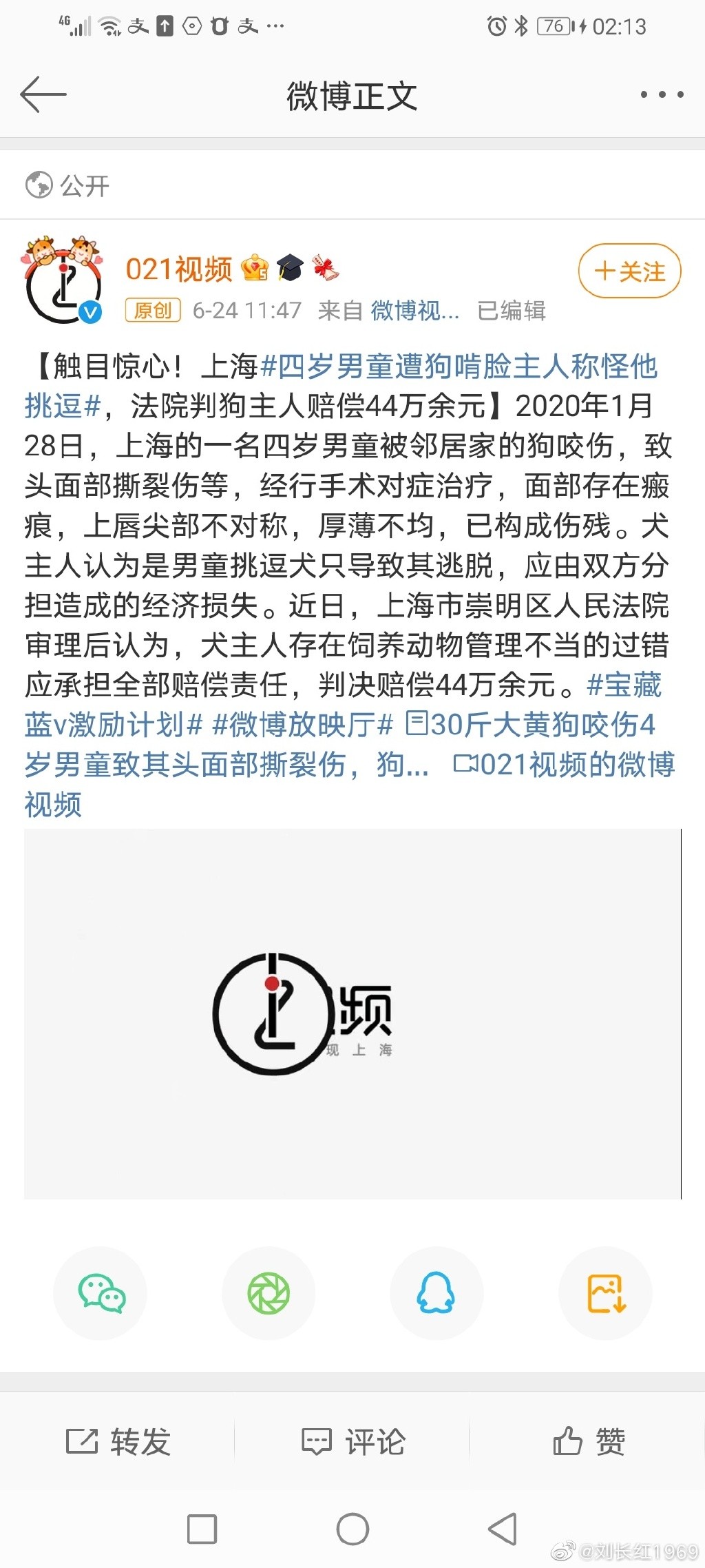
Task: Like the post with the 赞 button
Action: (589, 1441)
